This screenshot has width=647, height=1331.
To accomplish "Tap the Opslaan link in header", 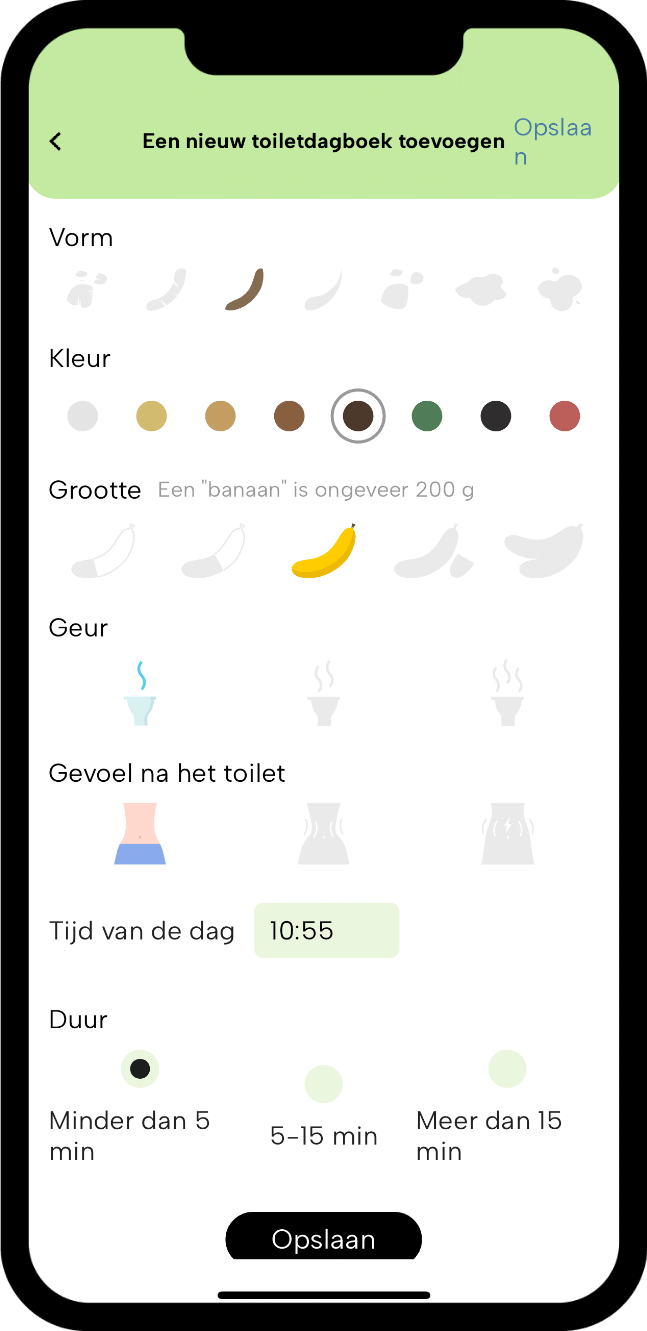I will [551, 142].
